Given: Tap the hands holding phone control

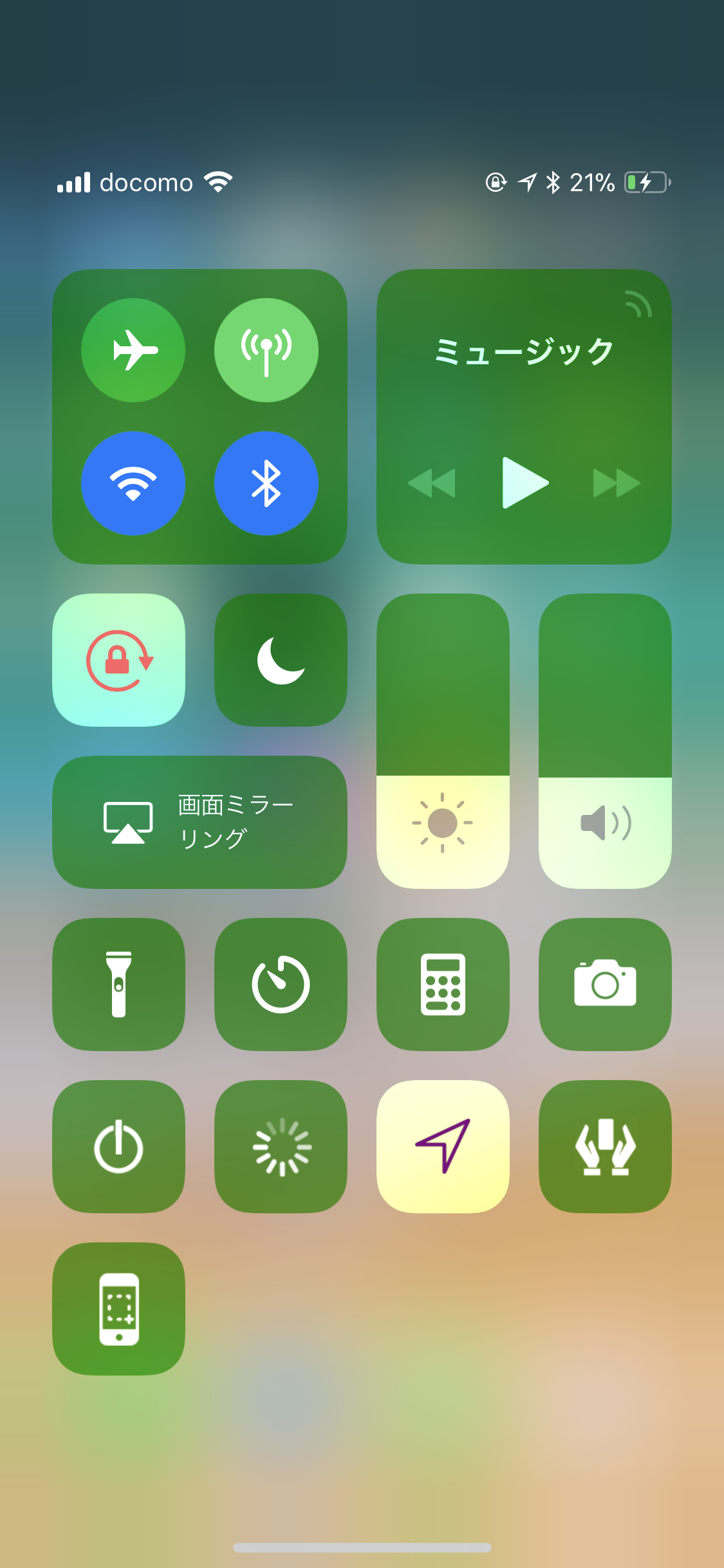Looking at the screenshot, I should click(605, 1146).
